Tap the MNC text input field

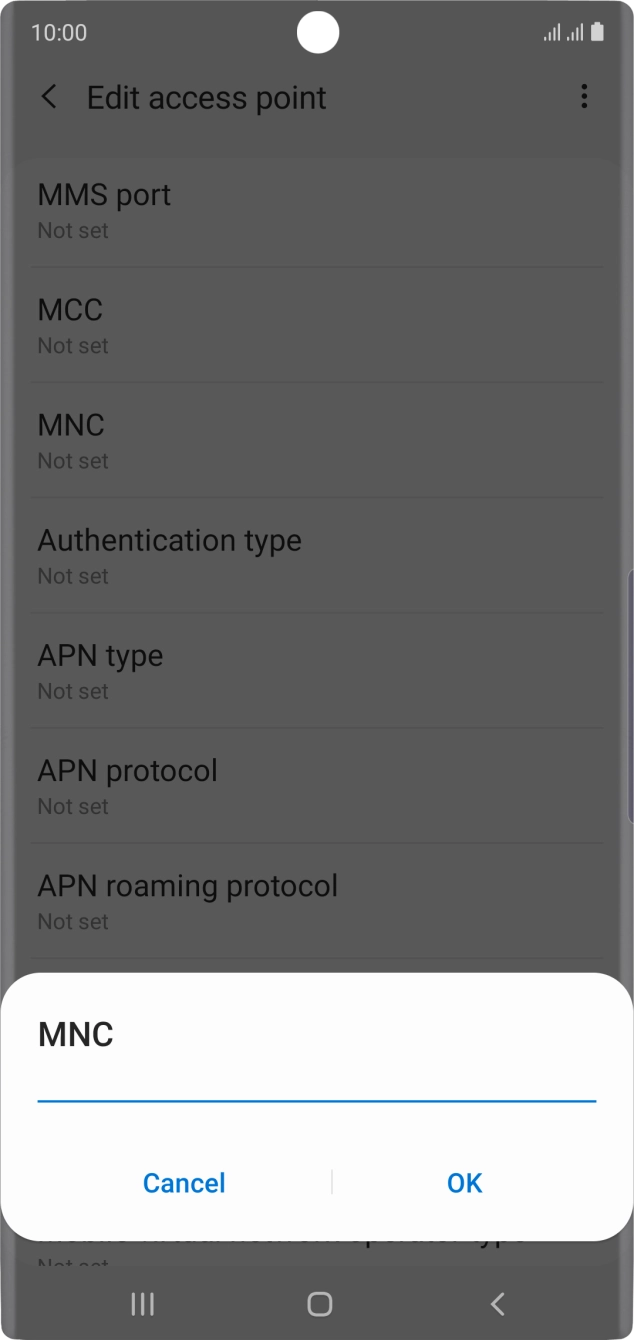point(316,1082)
